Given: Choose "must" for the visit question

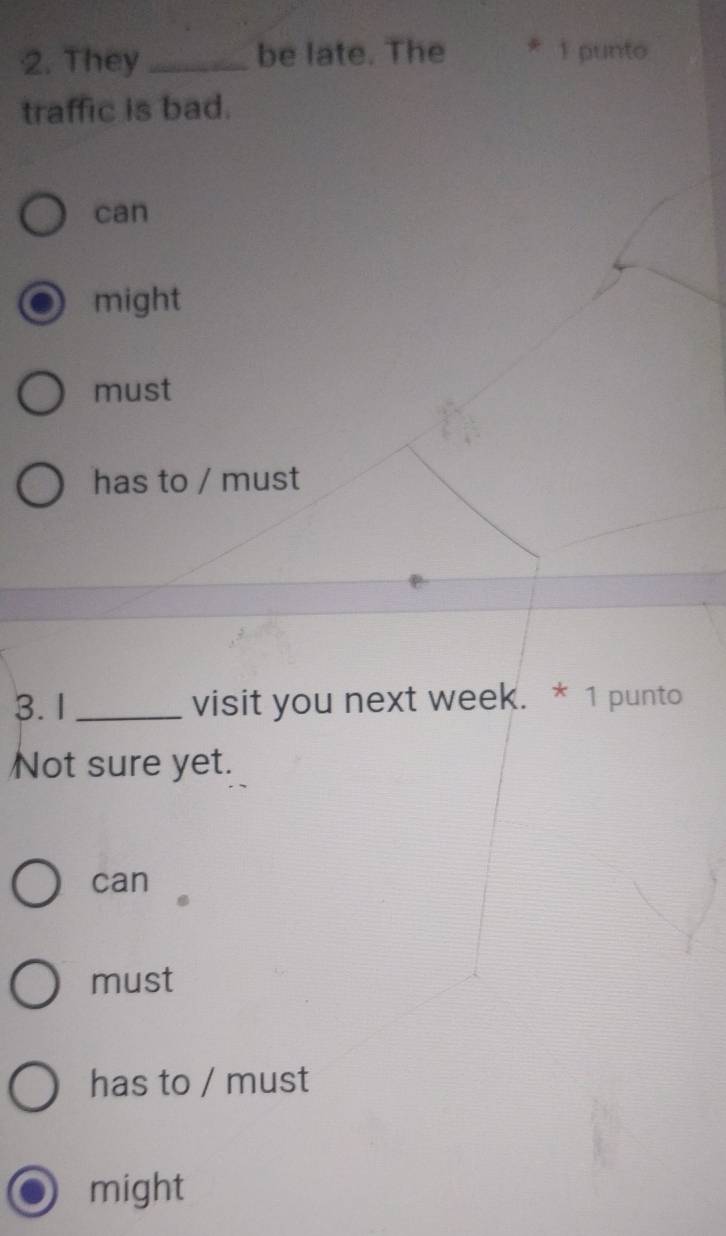Looking at the screenshot, I should coord(38,985).
